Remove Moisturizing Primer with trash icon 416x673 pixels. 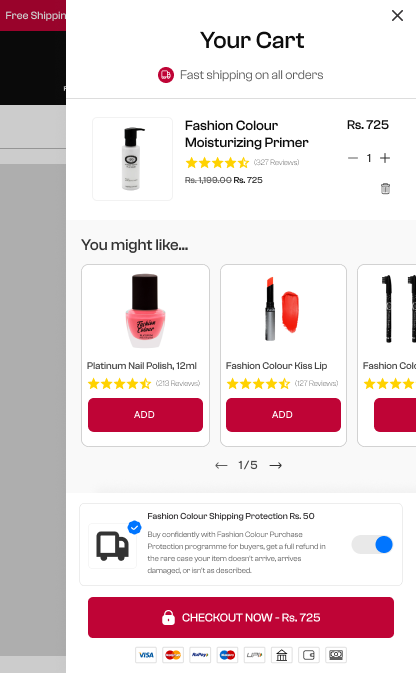pos(385,188)
